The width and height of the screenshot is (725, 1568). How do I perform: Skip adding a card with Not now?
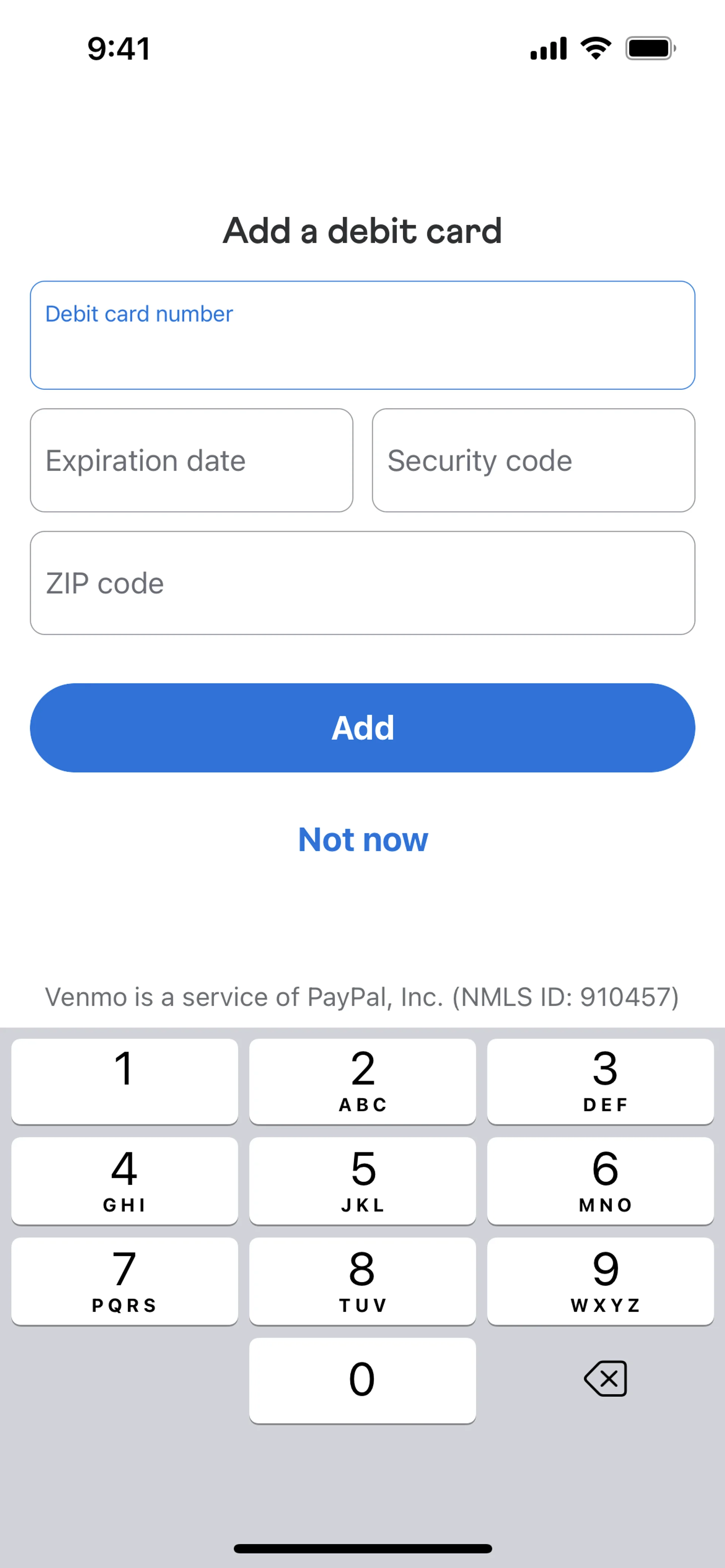[362, 839]
